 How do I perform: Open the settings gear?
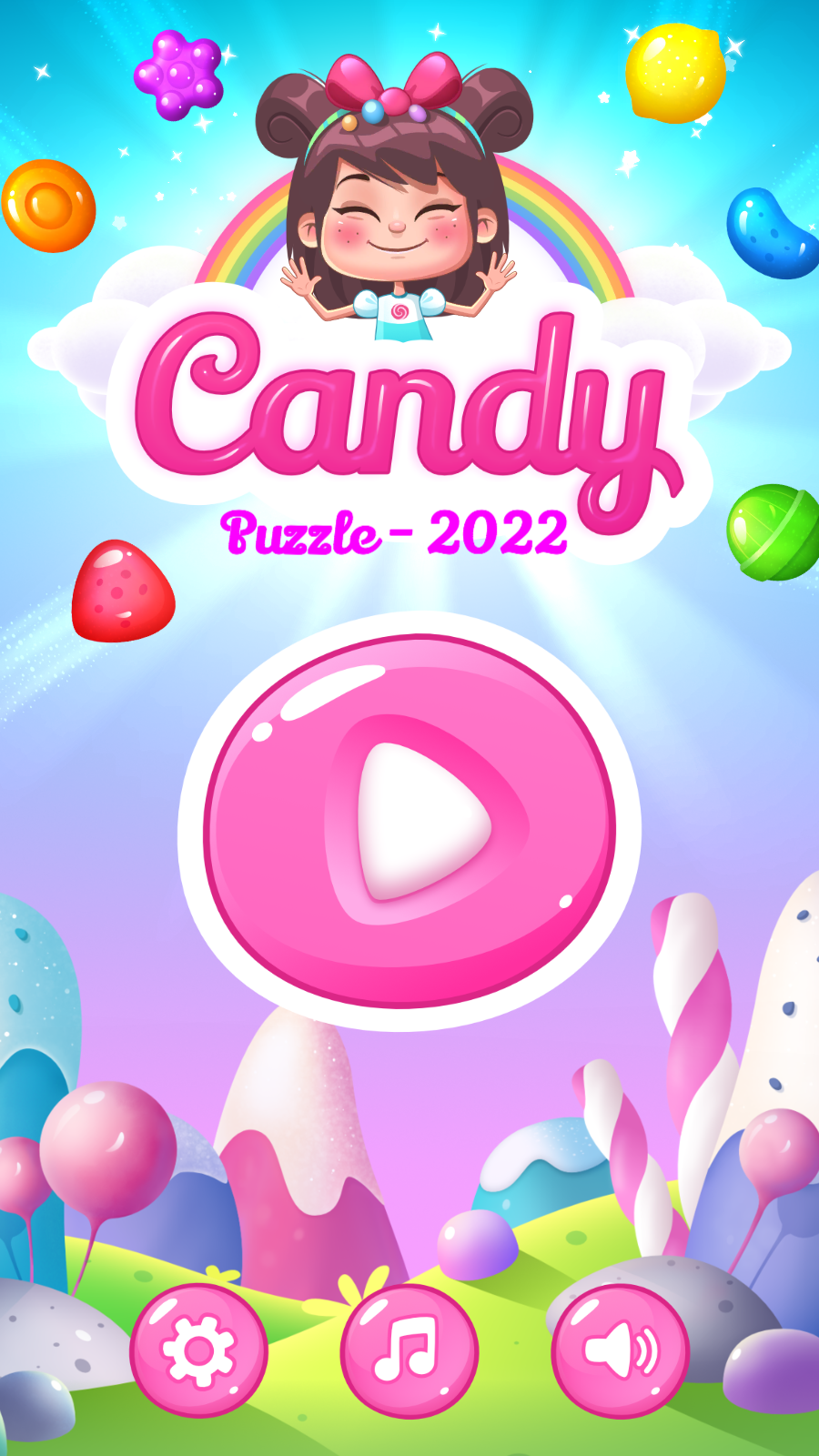199,1350
